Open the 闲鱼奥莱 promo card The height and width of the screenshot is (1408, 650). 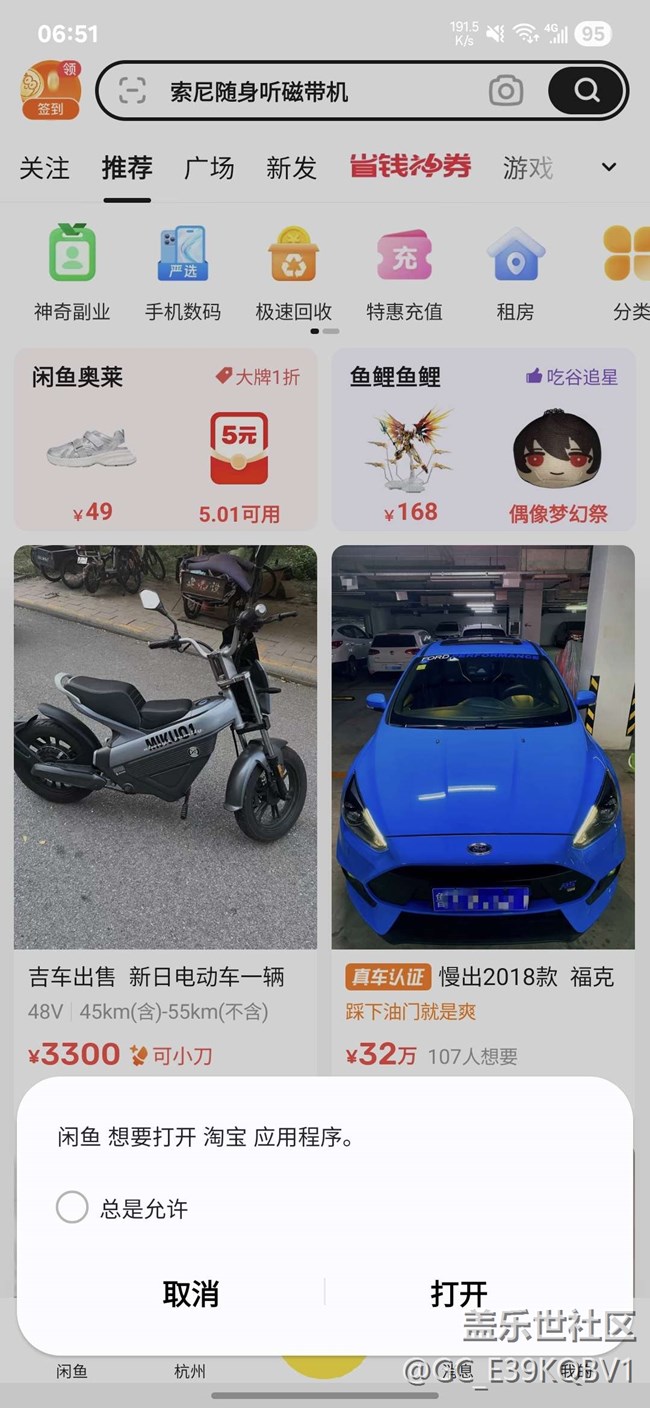165,440
